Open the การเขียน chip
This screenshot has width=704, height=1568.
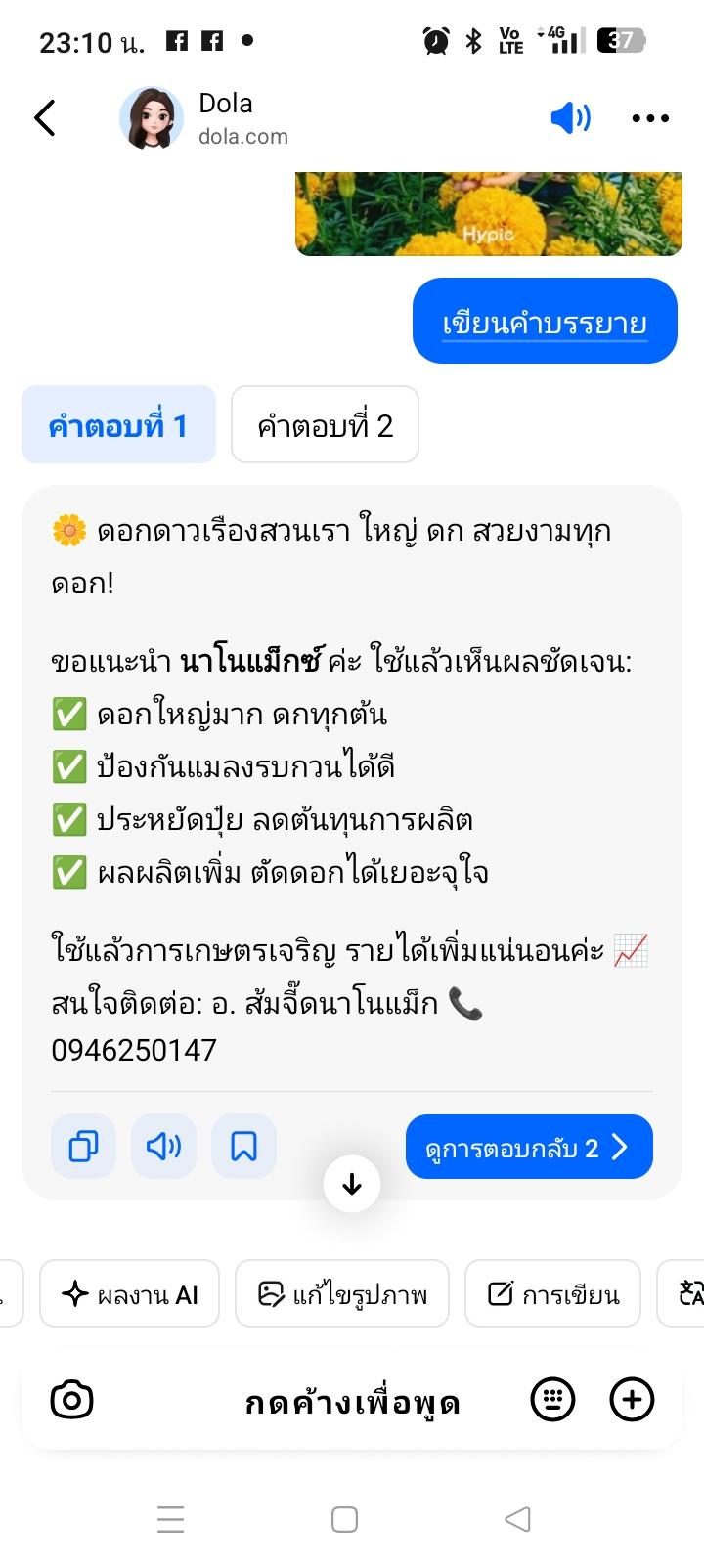click(x=552, y=1294)
